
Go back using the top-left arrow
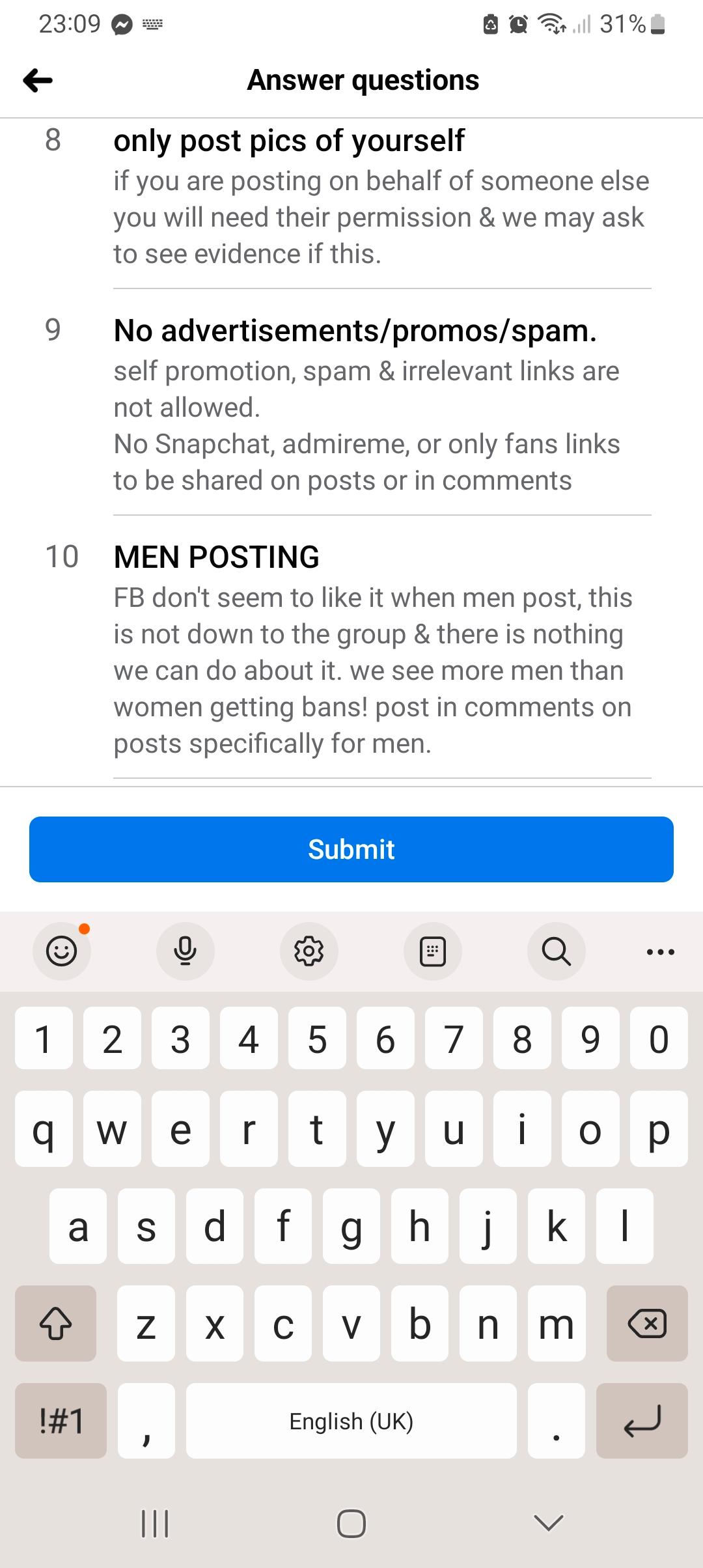click(x=38, y=81)
